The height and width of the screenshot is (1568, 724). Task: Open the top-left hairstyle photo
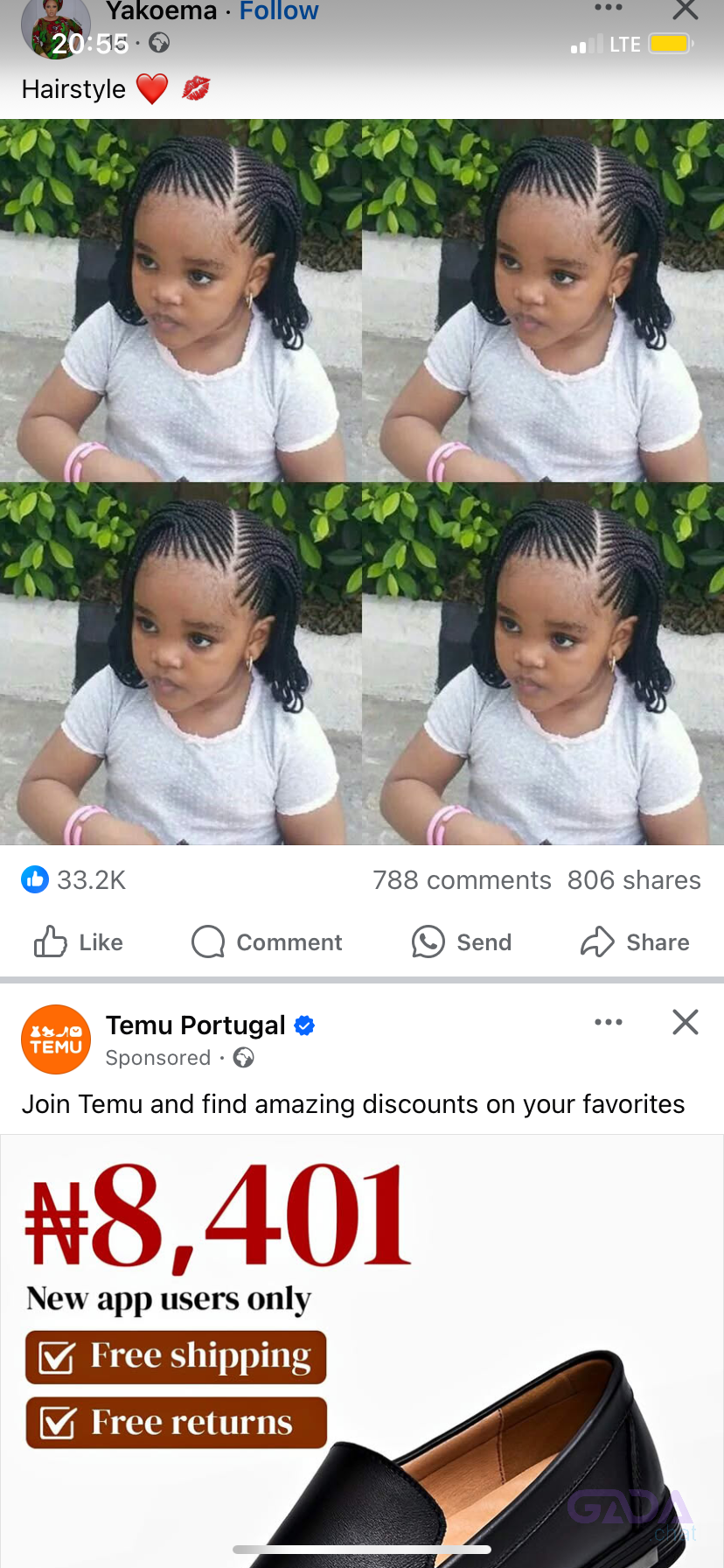(x=180, y=300)
